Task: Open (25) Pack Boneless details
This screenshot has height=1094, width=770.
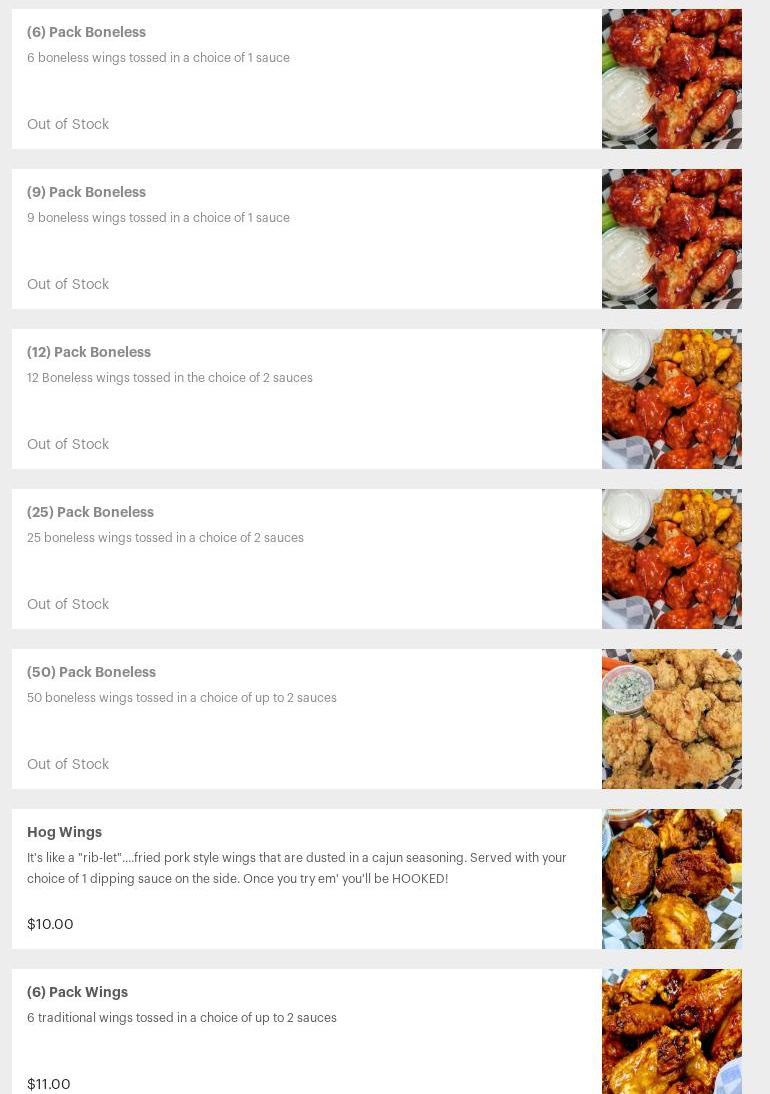Action: [306, 559]
